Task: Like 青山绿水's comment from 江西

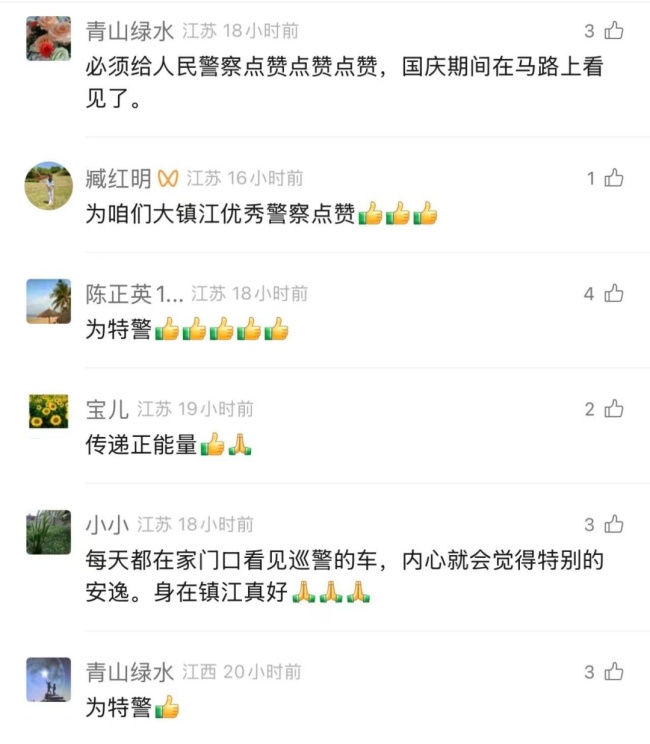Action: [614, 672]
